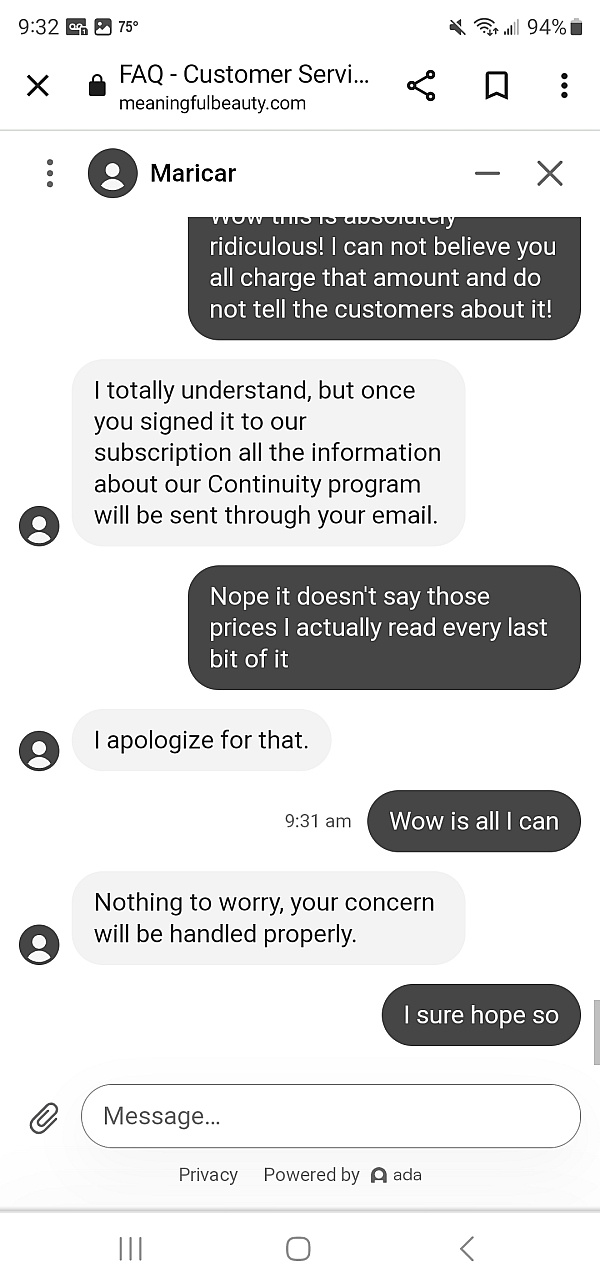This screenshot has height=1286, width=600.
Task: Go back with the system back button
Action: click(x=466, y=1248)
